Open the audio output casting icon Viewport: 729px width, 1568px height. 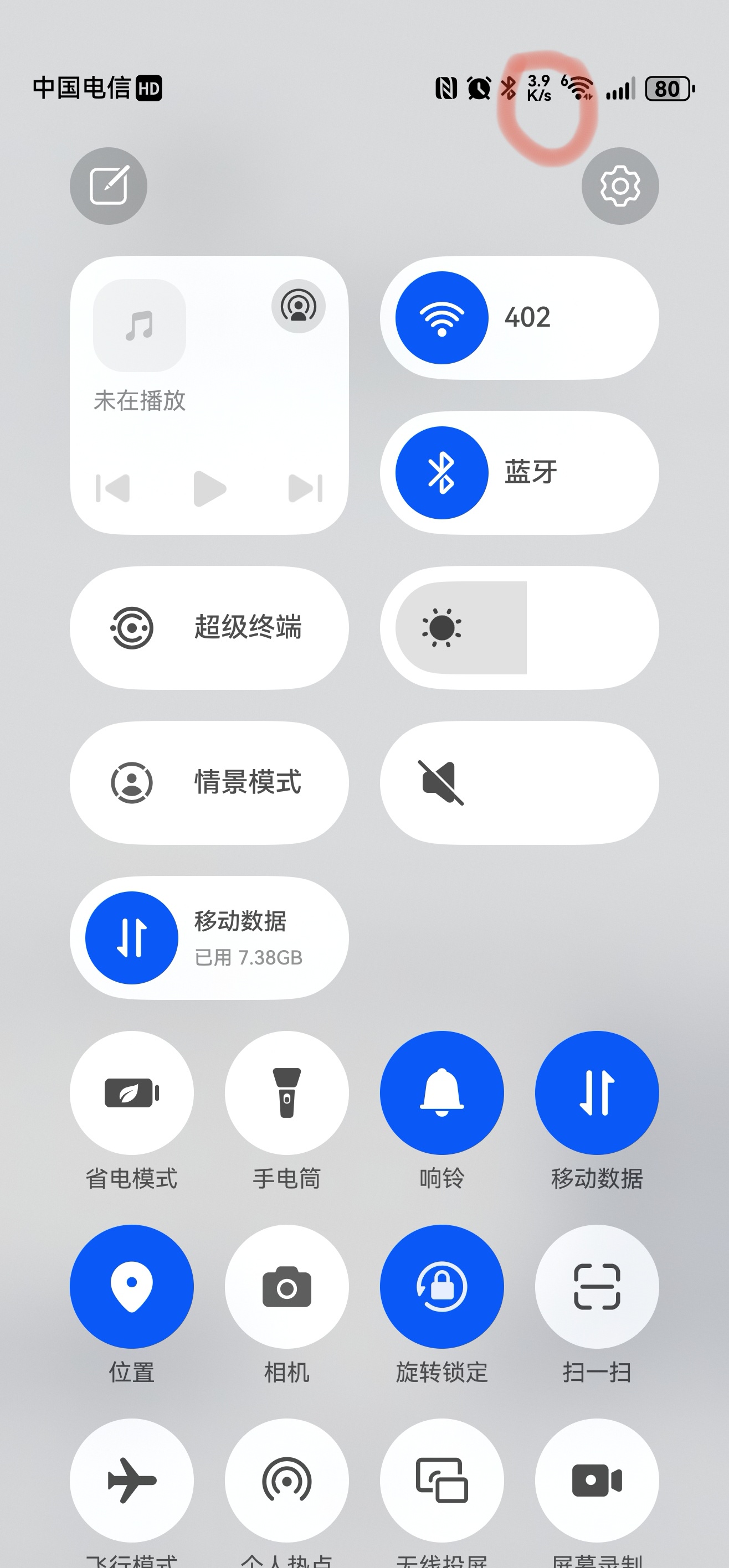[x=298, y=306]
